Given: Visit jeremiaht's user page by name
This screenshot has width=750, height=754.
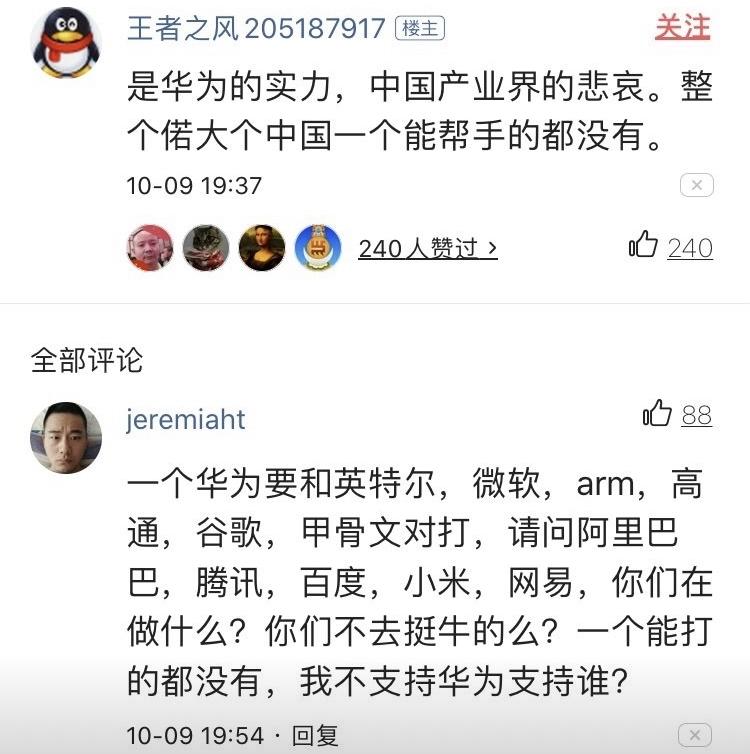Looking at the screenshot, I should [x=185, y=419].
